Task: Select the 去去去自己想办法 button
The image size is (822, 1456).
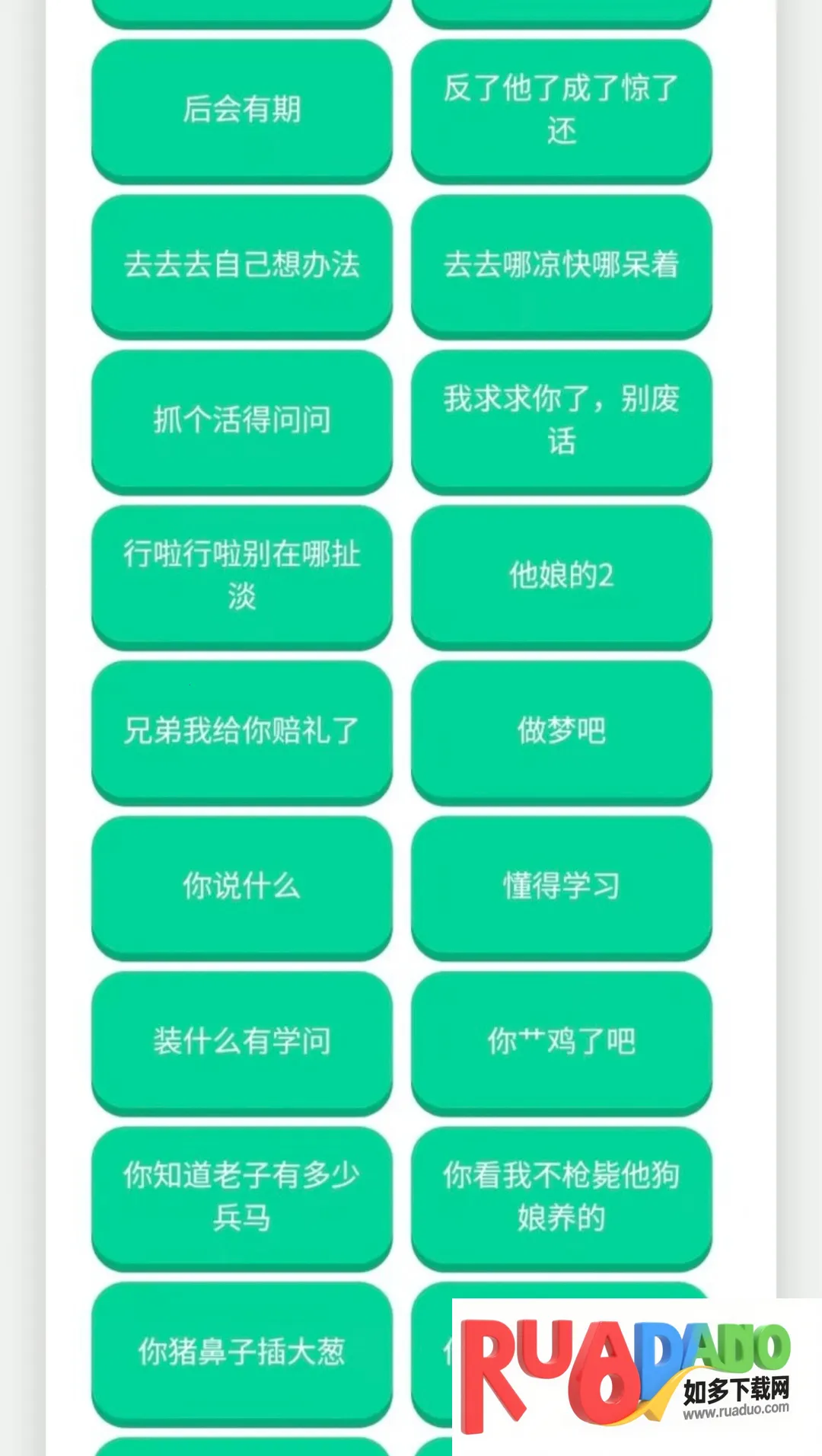Action: pyautogui.click(x=242, y=264)
